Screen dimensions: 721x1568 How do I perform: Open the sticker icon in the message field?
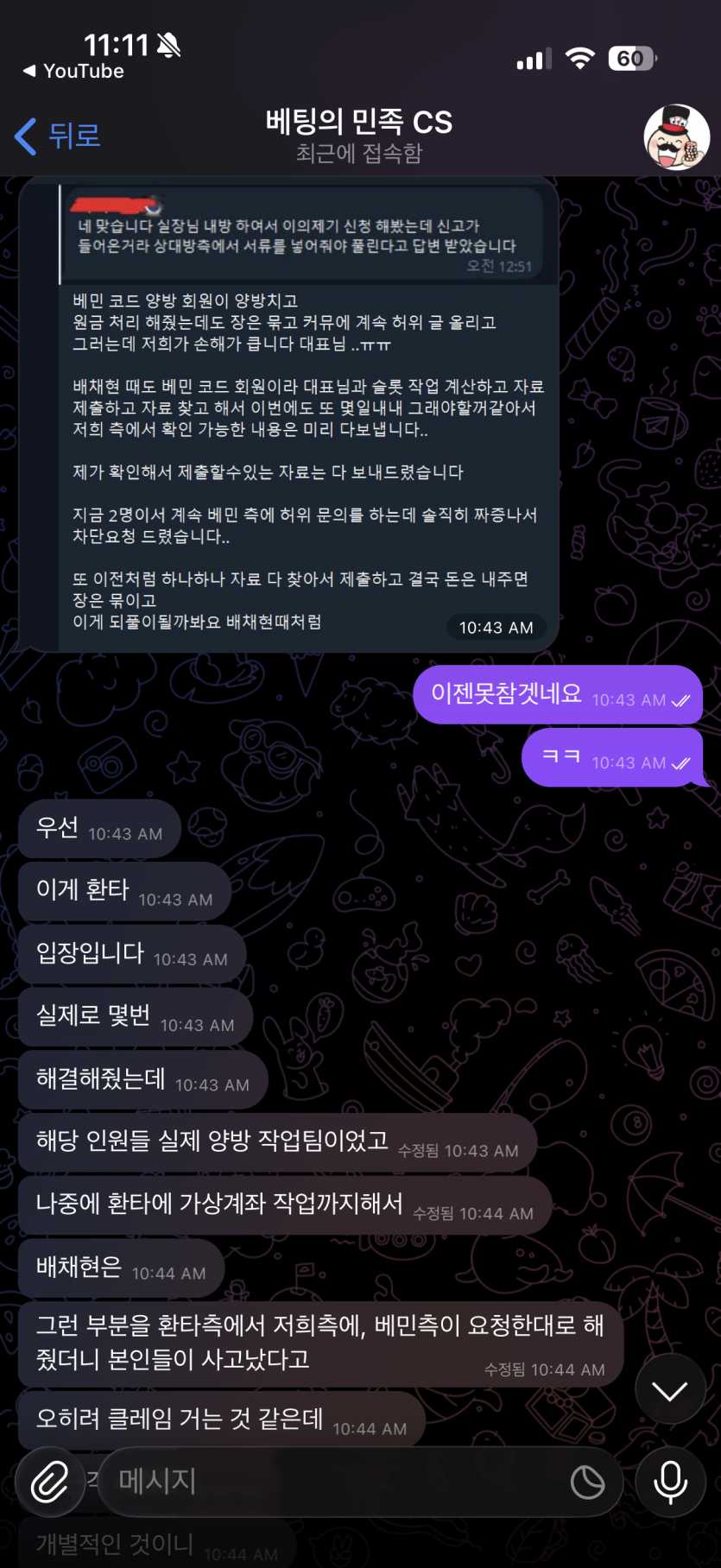(587, 1483)
